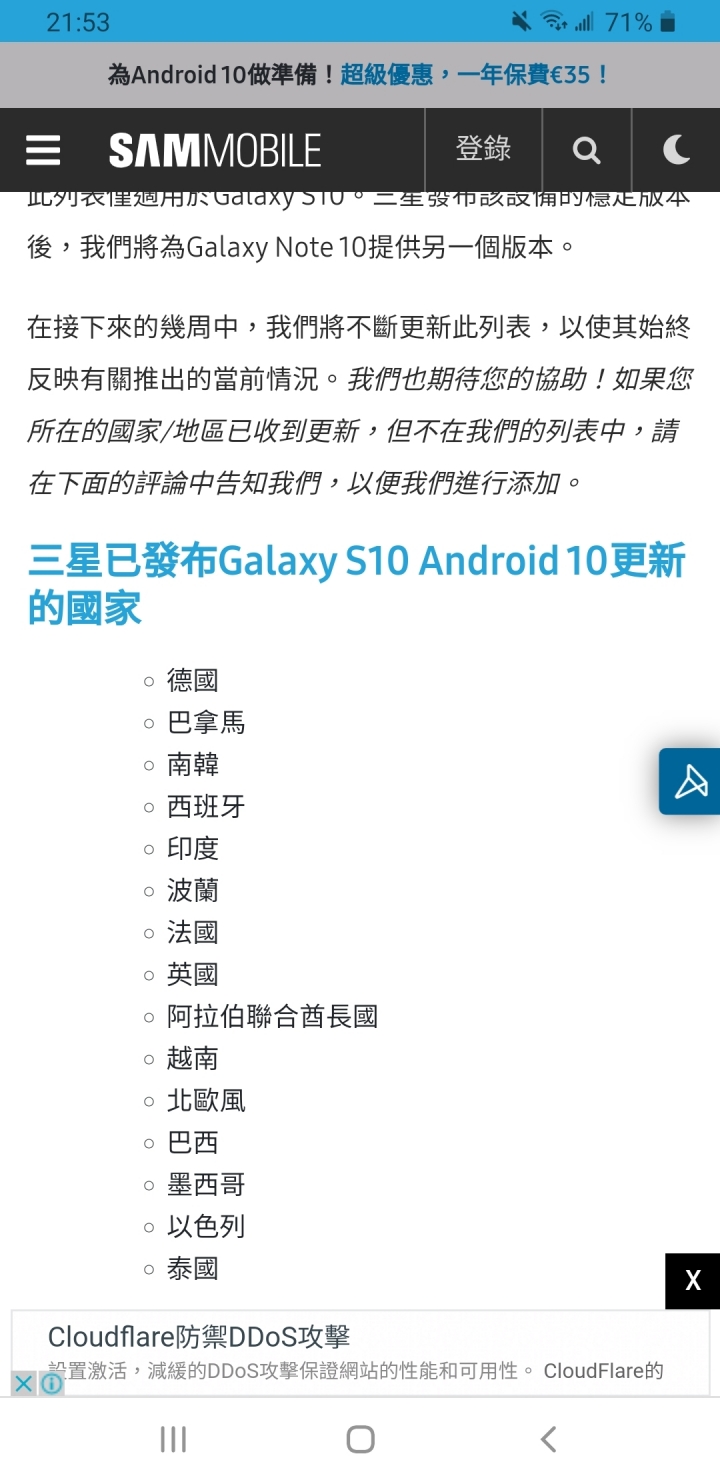Image resolution: width=720 pixels, height=1480 pixels.
Task: Open site search via magnifier icon
Action: (586, 150)
